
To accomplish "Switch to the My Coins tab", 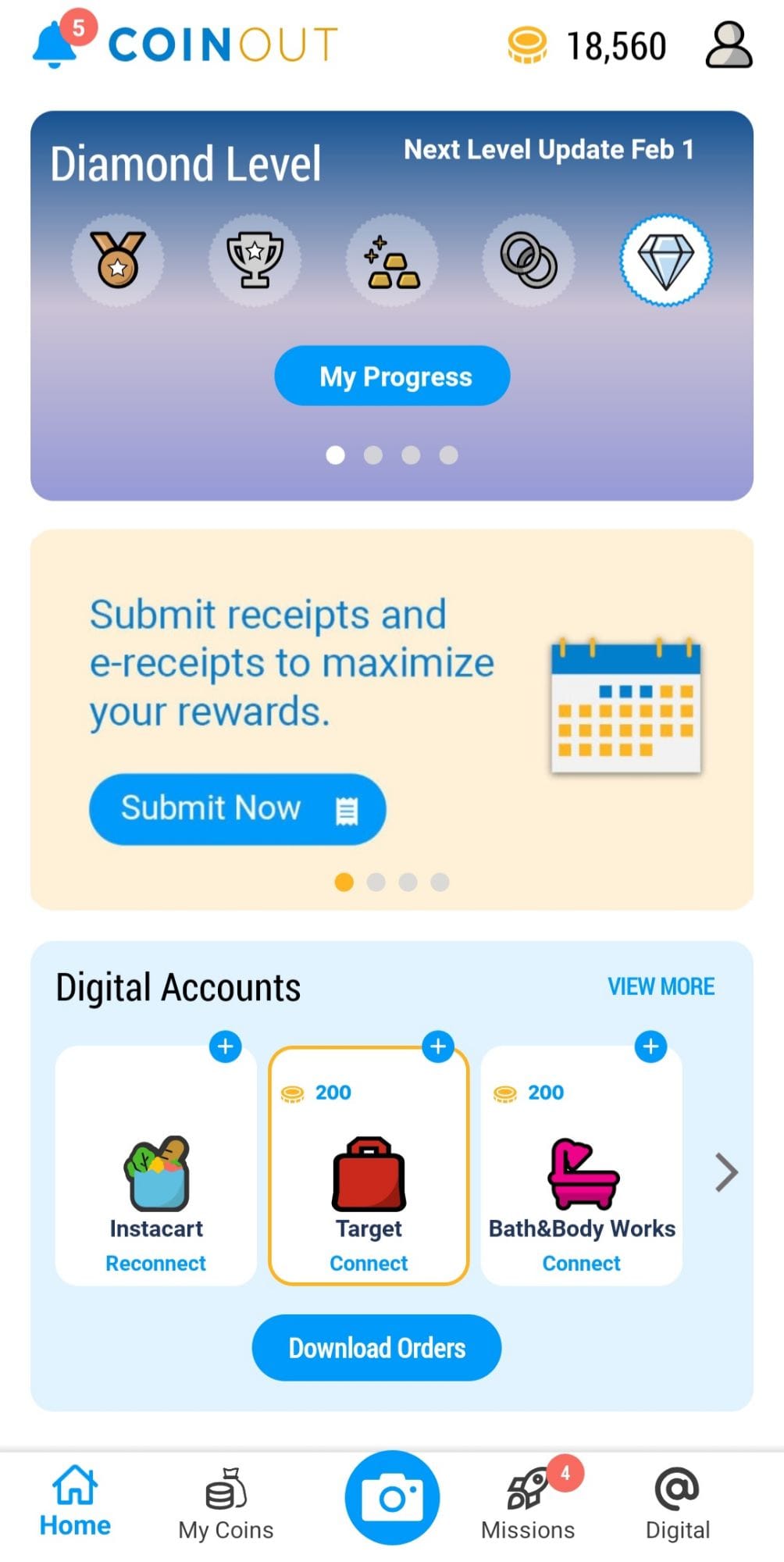I will (226, 1504).
